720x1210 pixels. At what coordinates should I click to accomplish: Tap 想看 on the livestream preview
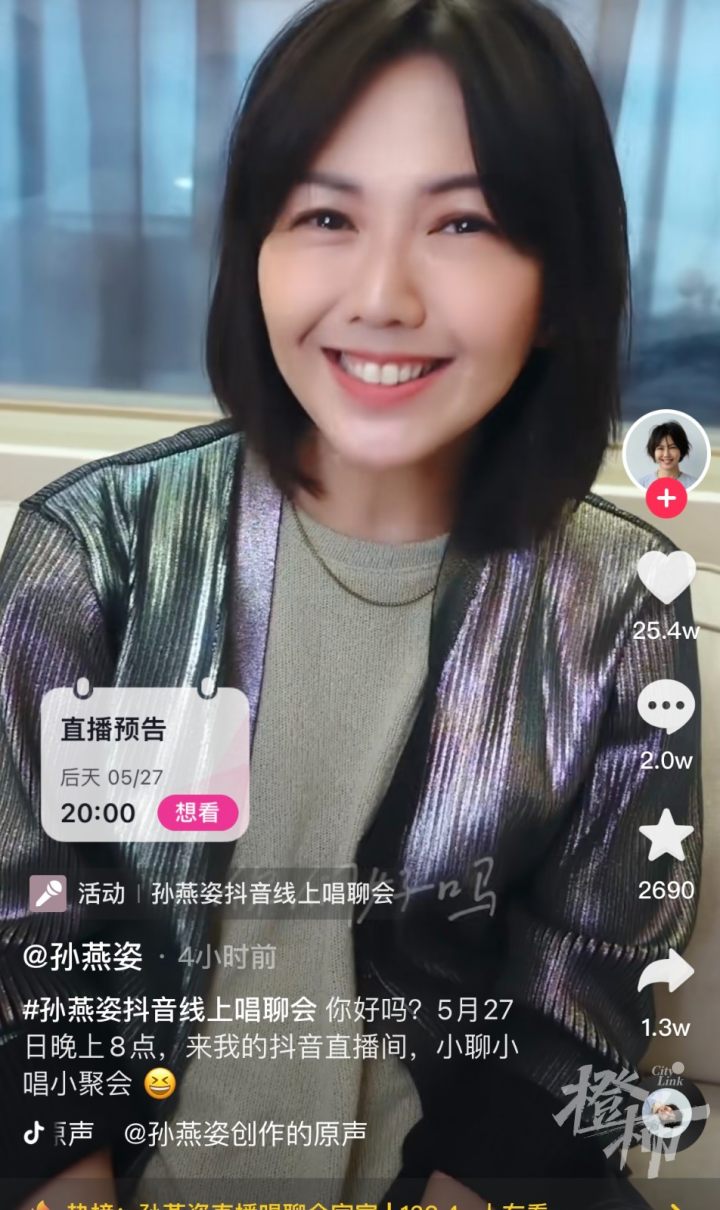click(197, 813)
